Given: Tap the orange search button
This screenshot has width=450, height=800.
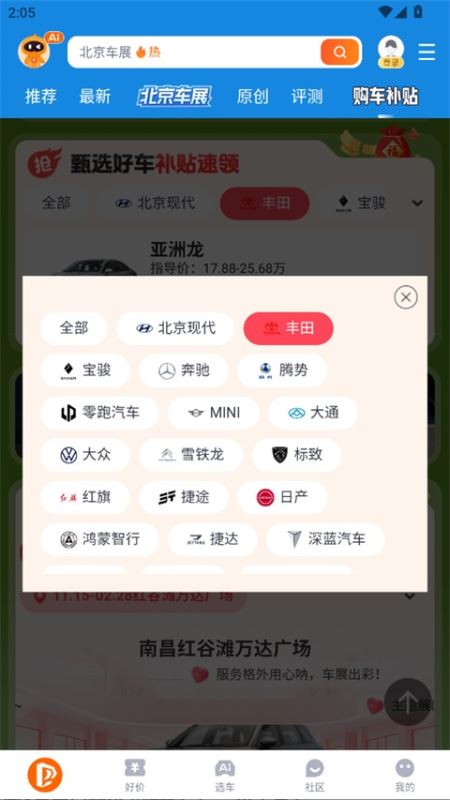Looking at the screenshot, I should click(340, 52).
